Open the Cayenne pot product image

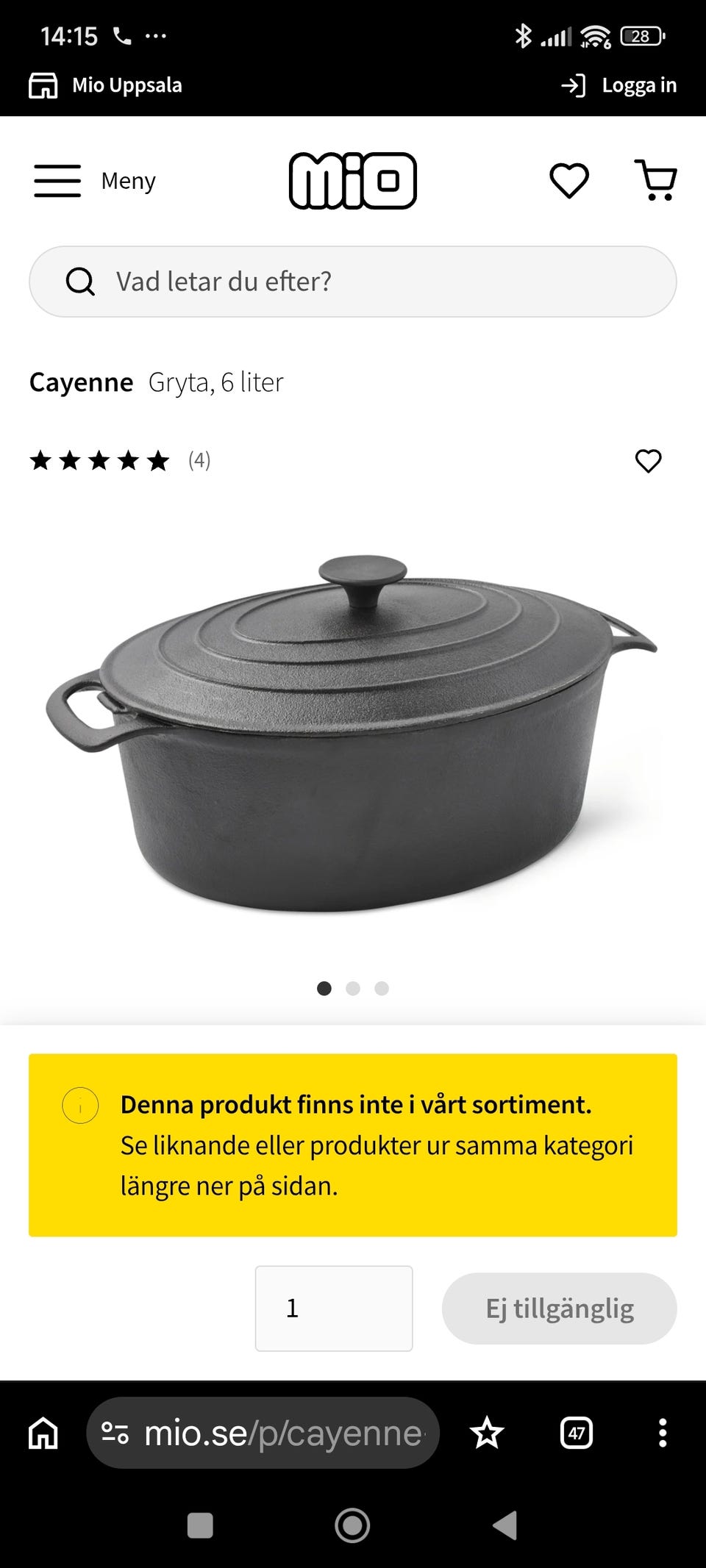[353, 735]
